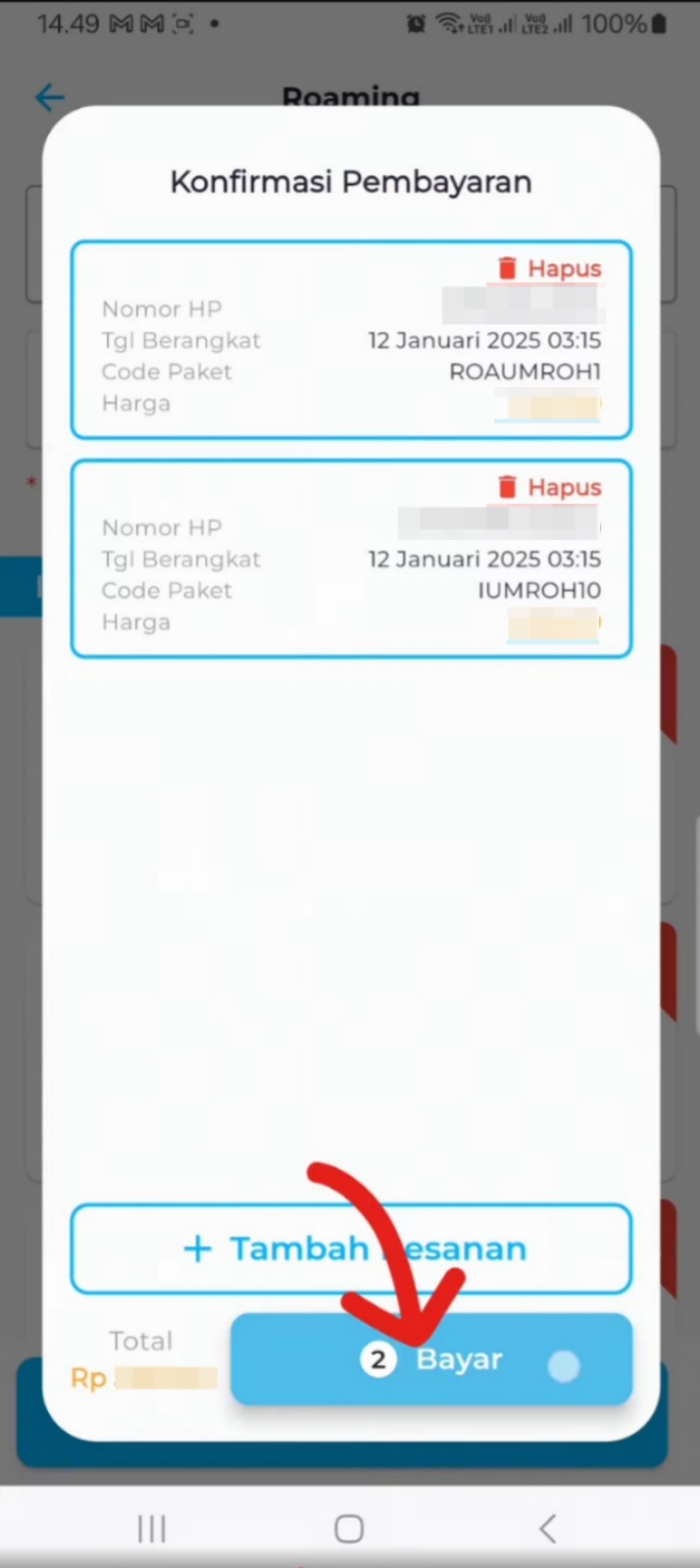Remove the IUMROH10 package order
Viewport: 700px width, 1568px height.
pos(549,487)
